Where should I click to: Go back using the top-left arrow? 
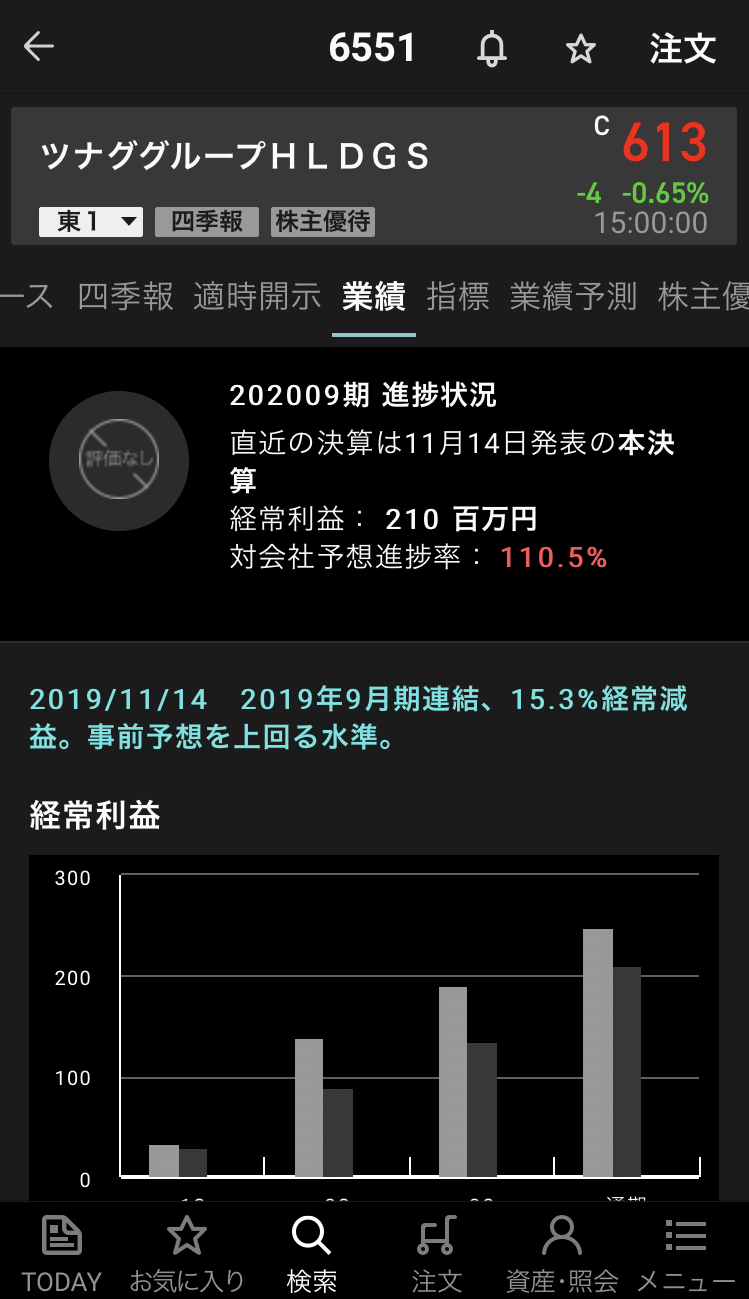(39, 47)
